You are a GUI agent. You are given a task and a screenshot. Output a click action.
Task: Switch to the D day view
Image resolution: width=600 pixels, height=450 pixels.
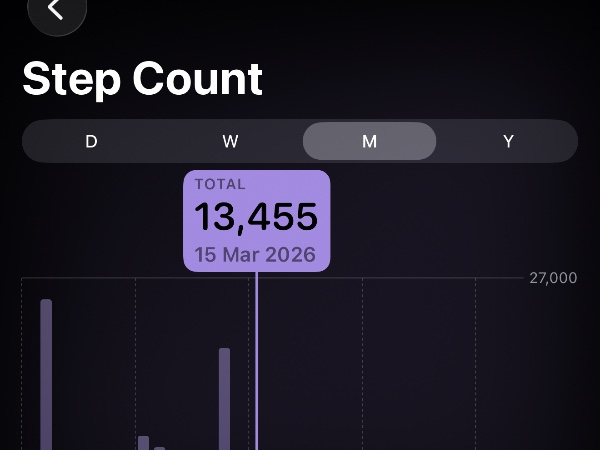pyautogui.click(x=91, y=141)
